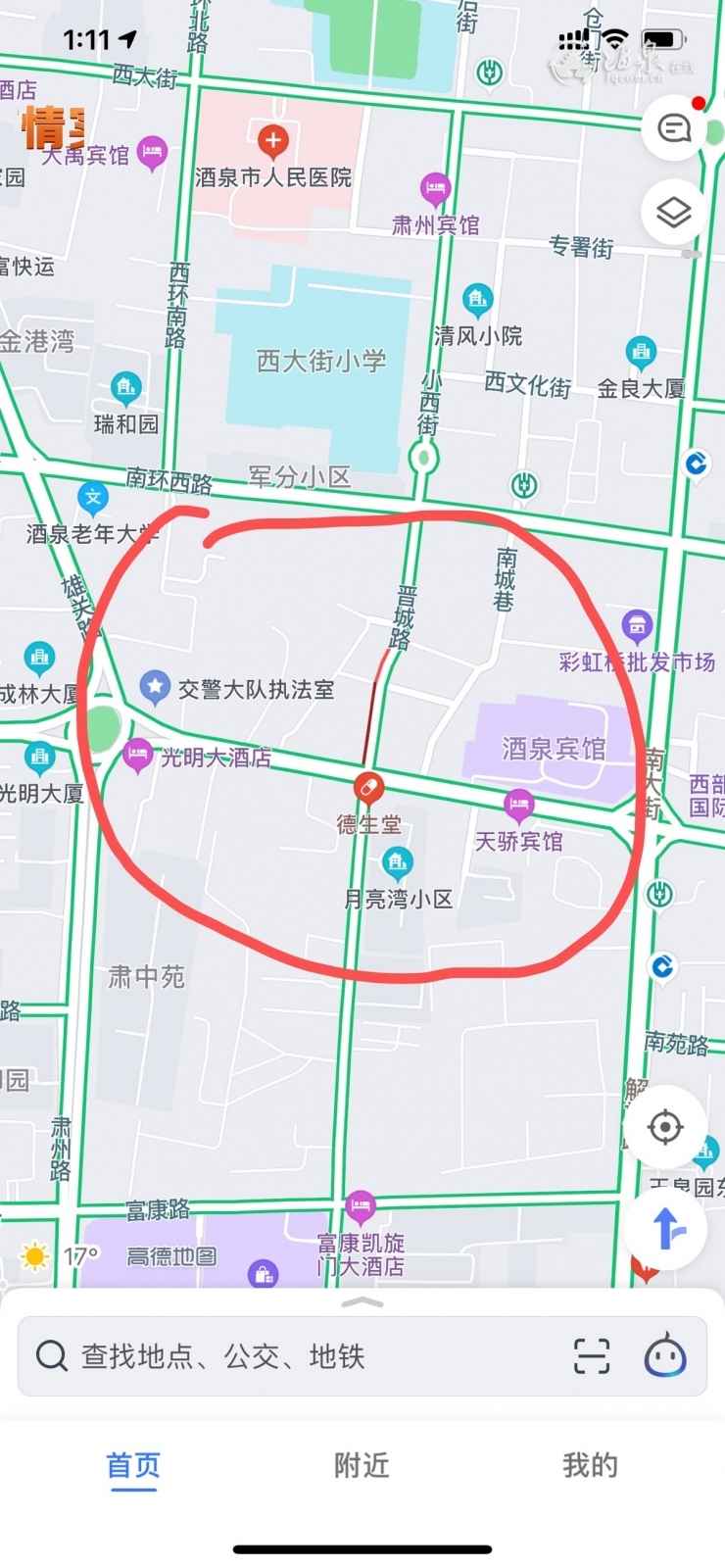Screen dimensions: 725x1568
Task: Open the map layers switcher icon
Action: (672, 210)
